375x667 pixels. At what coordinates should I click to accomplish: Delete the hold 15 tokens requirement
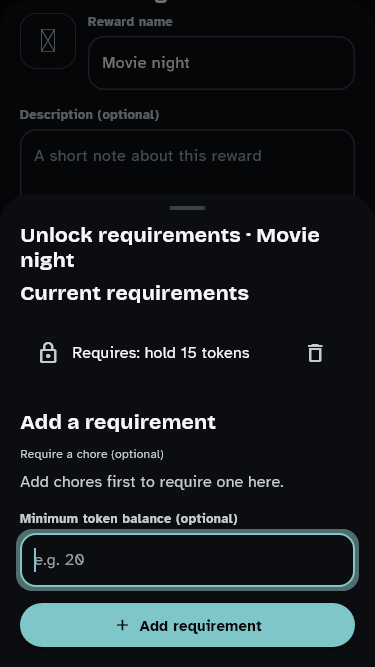315,353
